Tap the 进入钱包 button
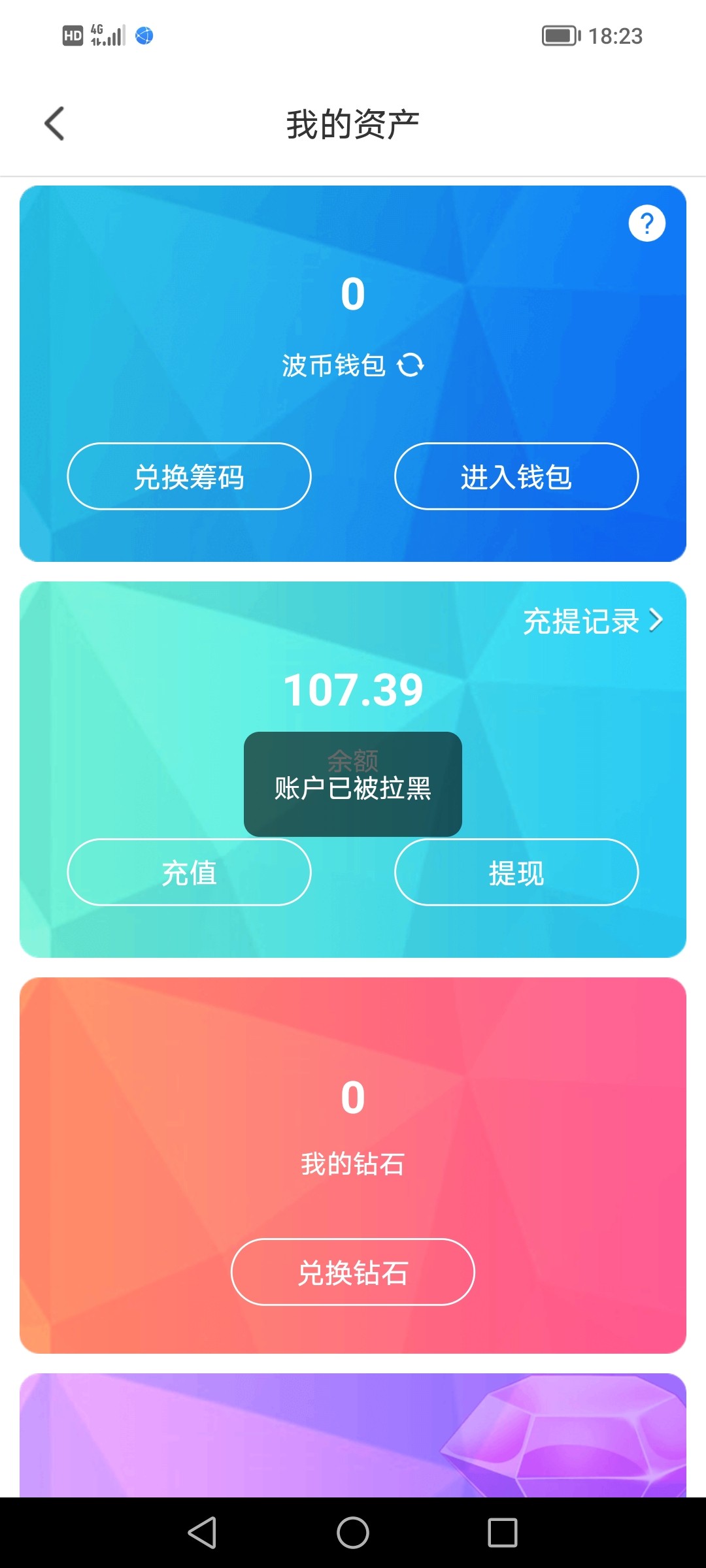 pyautogui.click(x=516, y=477)
